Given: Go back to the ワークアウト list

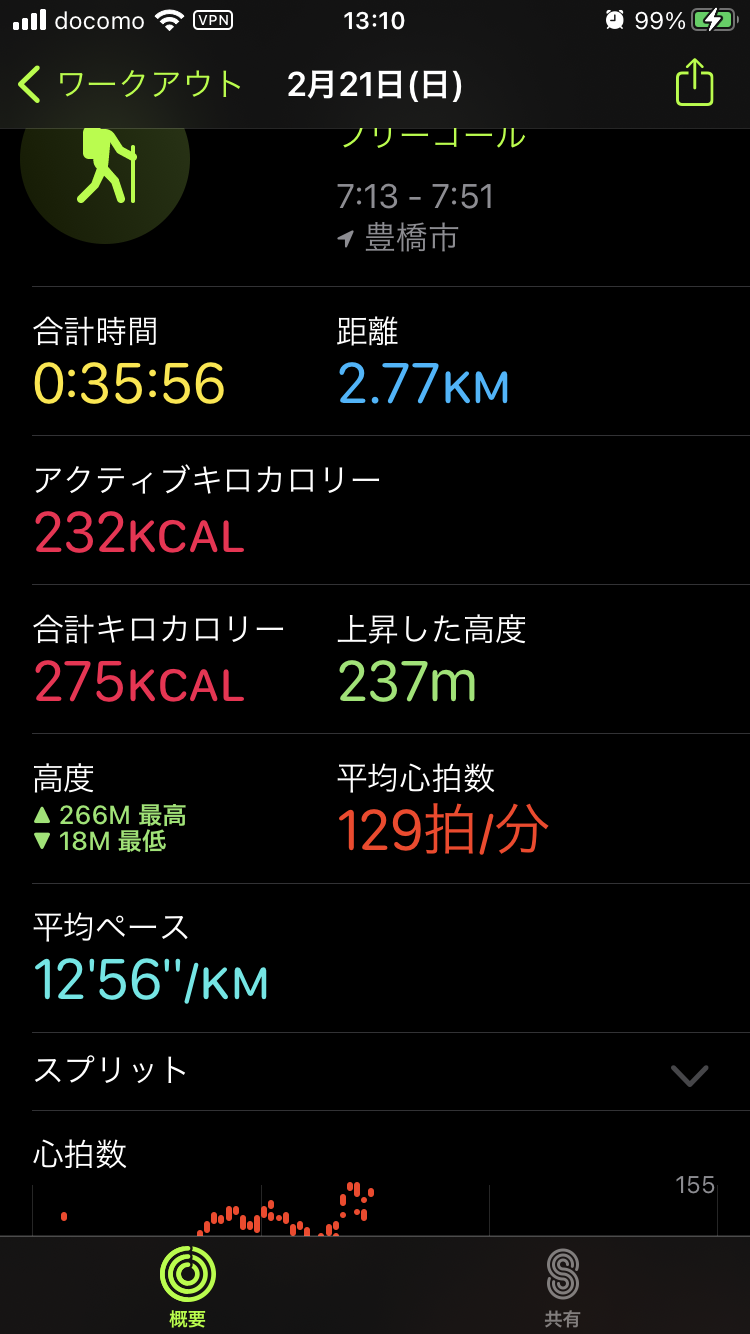Looking at the screenshot, I should [130, 85].
